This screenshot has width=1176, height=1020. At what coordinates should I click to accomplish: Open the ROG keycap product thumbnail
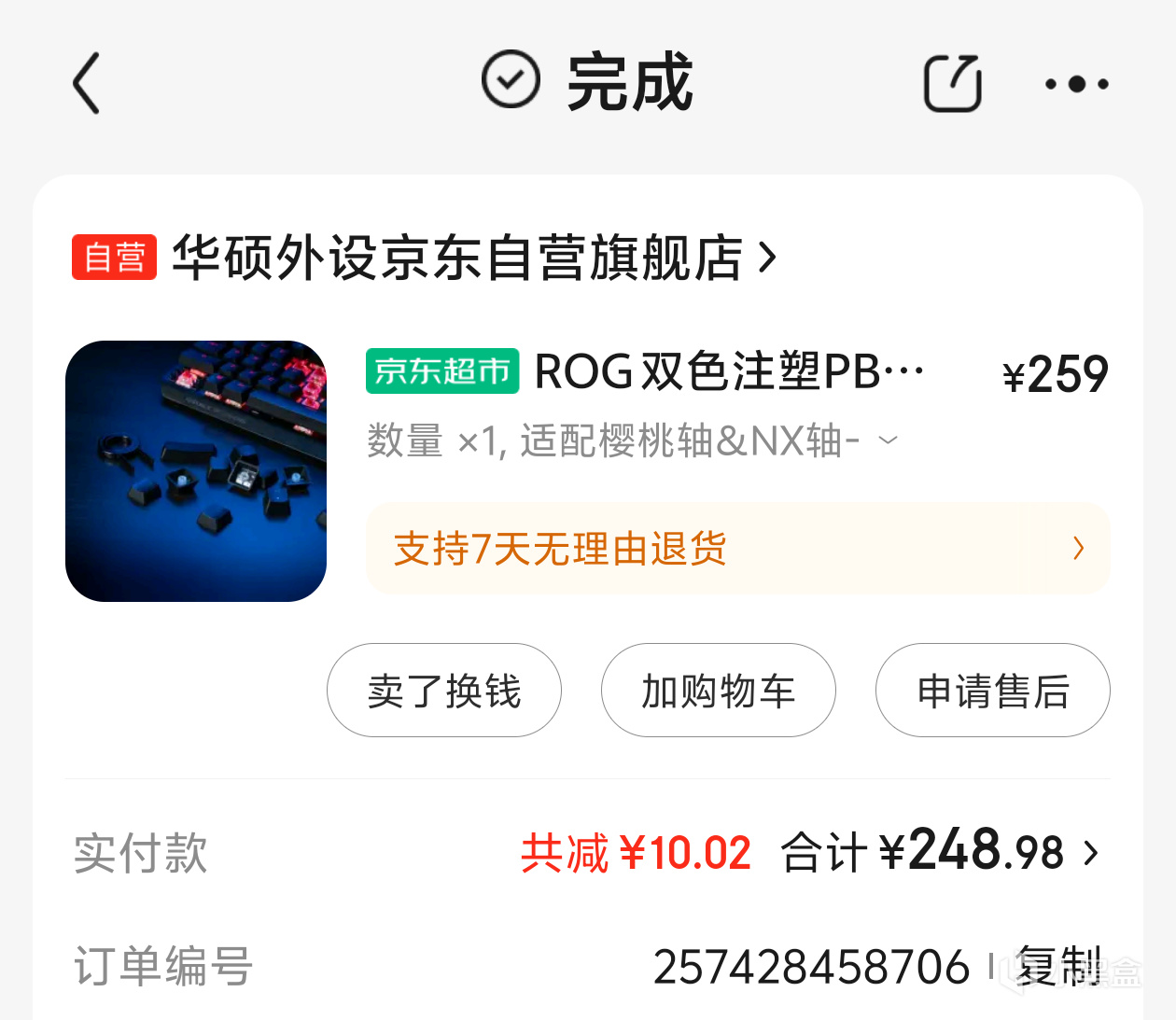click(x=196, y=471)
